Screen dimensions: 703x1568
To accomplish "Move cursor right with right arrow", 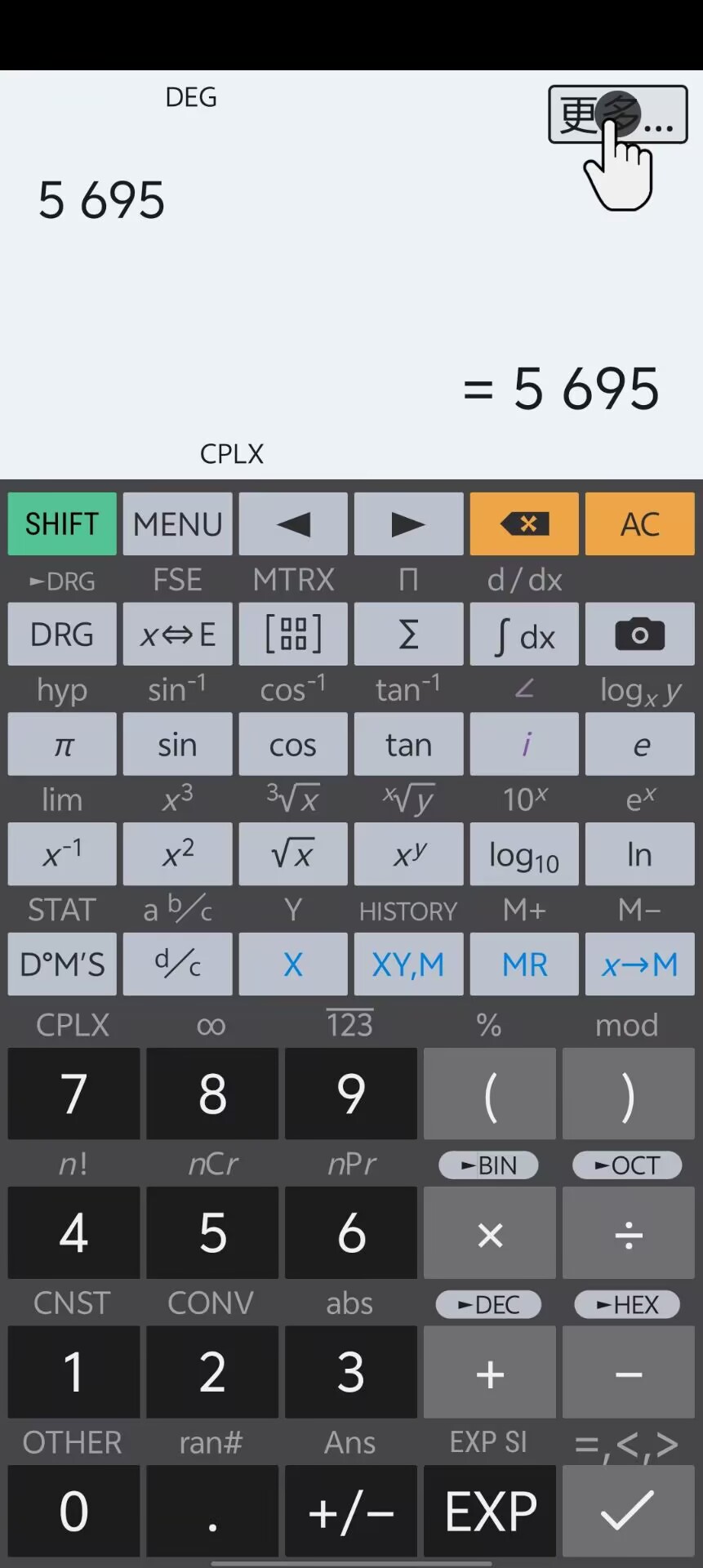I will point(408,523).
